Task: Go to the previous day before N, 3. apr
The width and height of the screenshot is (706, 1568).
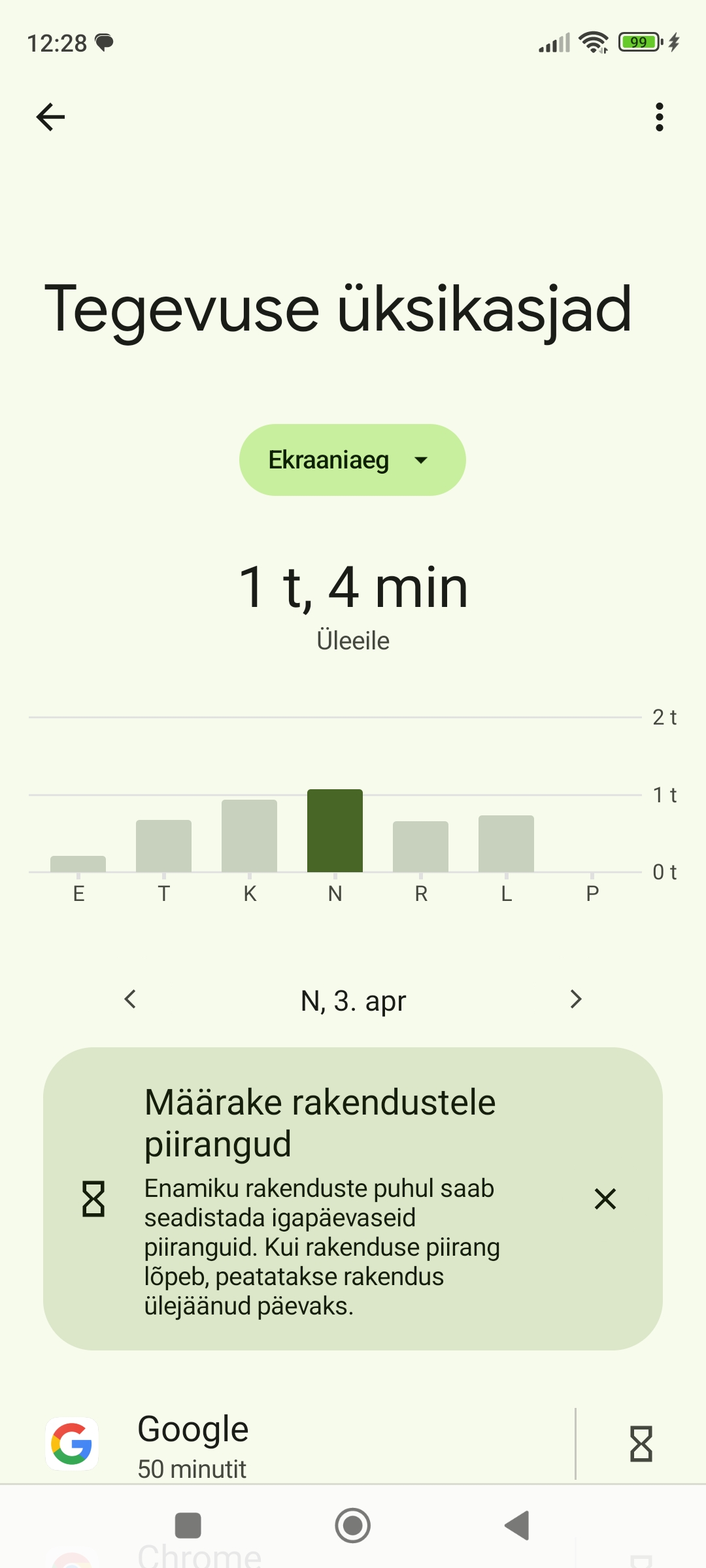Action: coord(130,999)
